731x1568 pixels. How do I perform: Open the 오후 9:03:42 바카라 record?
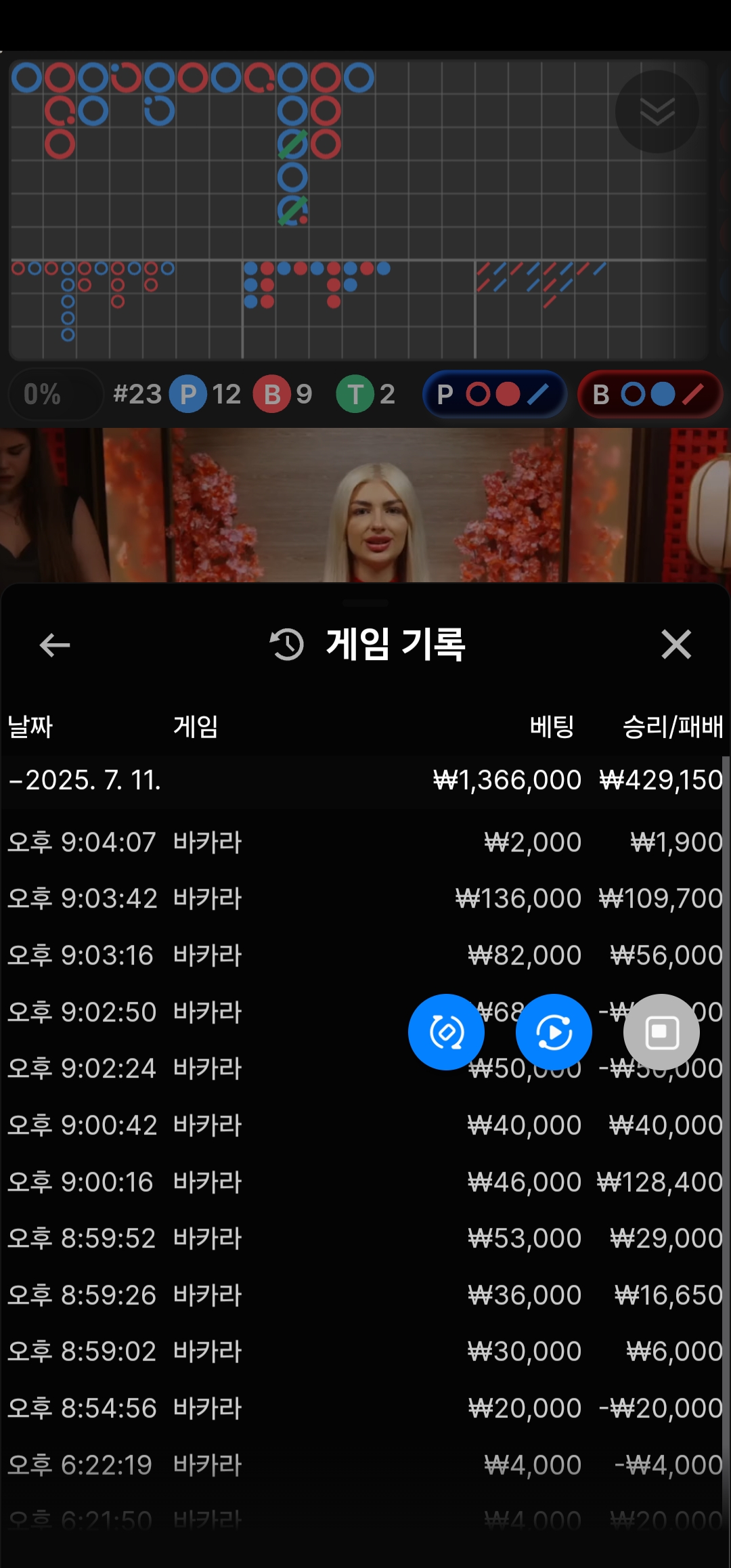pos(271,898)
